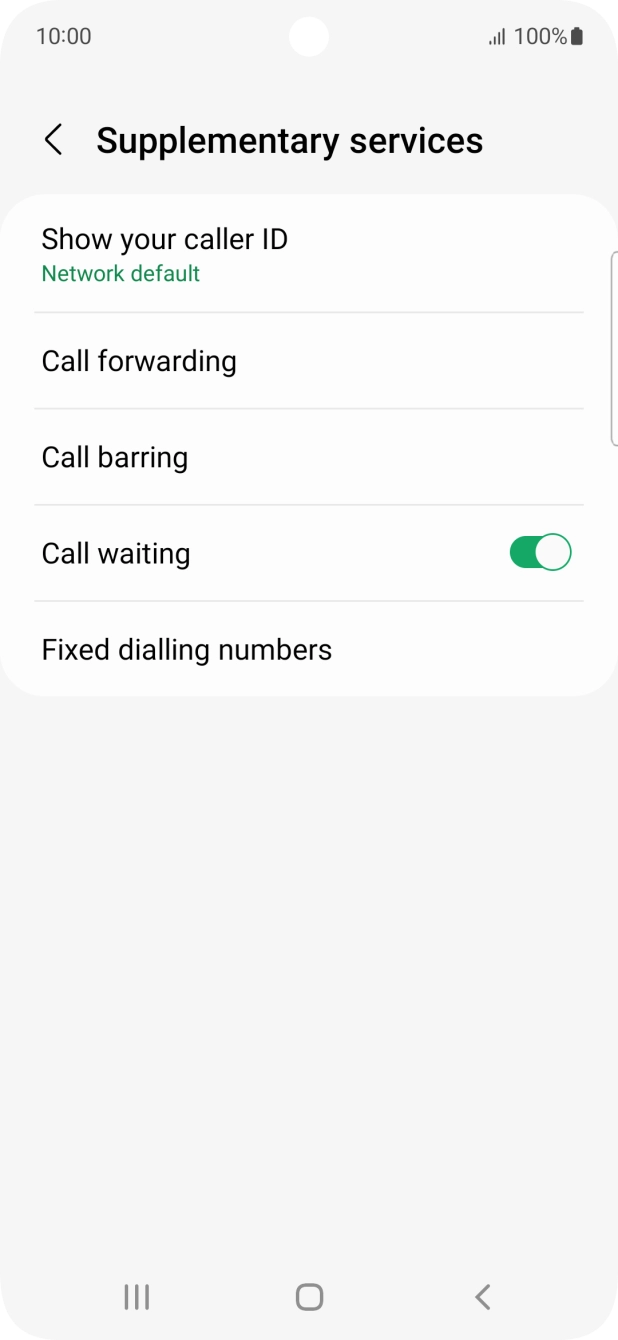
Task: Open recent apps from navigation bar
Action: tap(136, 1297)
